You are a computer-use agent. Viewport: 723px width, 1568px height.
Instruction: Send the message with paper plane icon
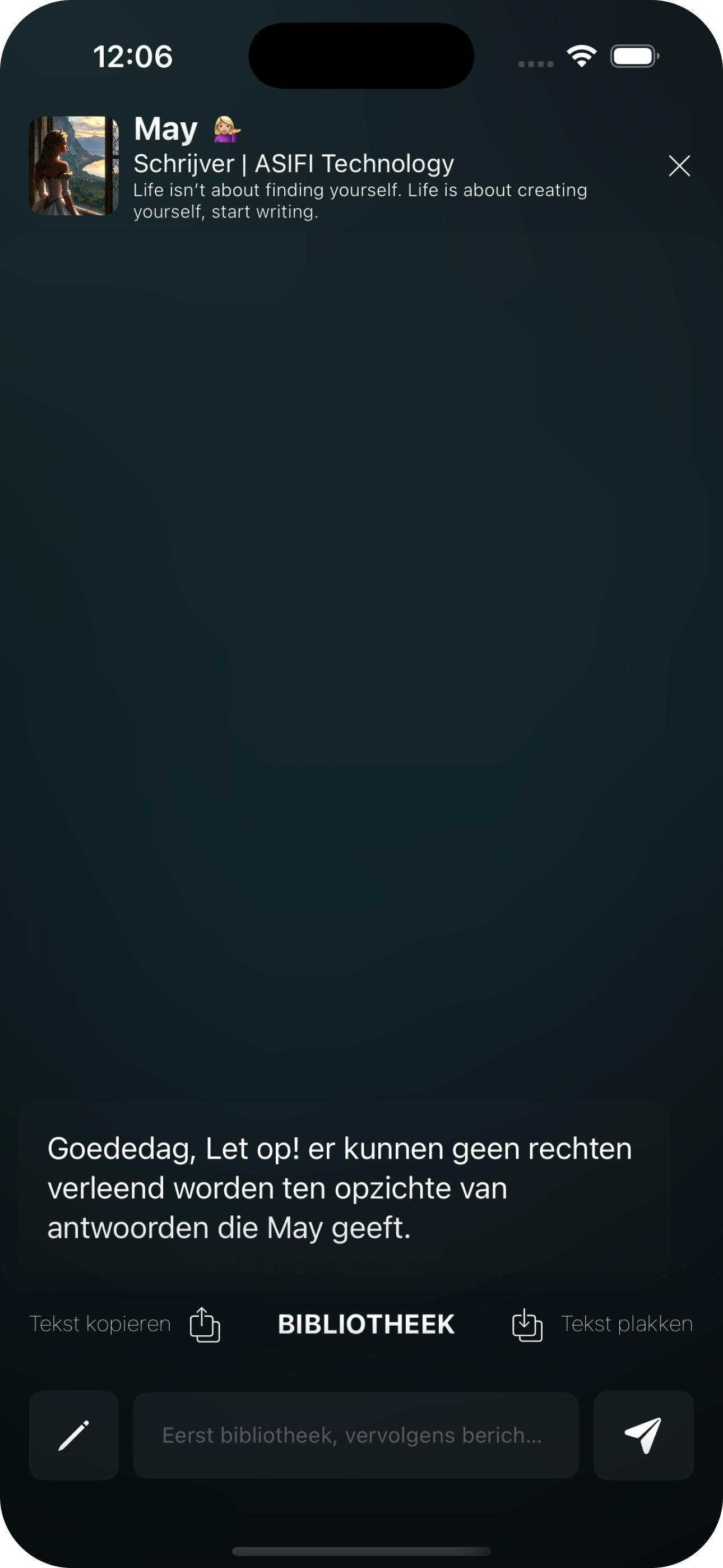[643, 1435]
